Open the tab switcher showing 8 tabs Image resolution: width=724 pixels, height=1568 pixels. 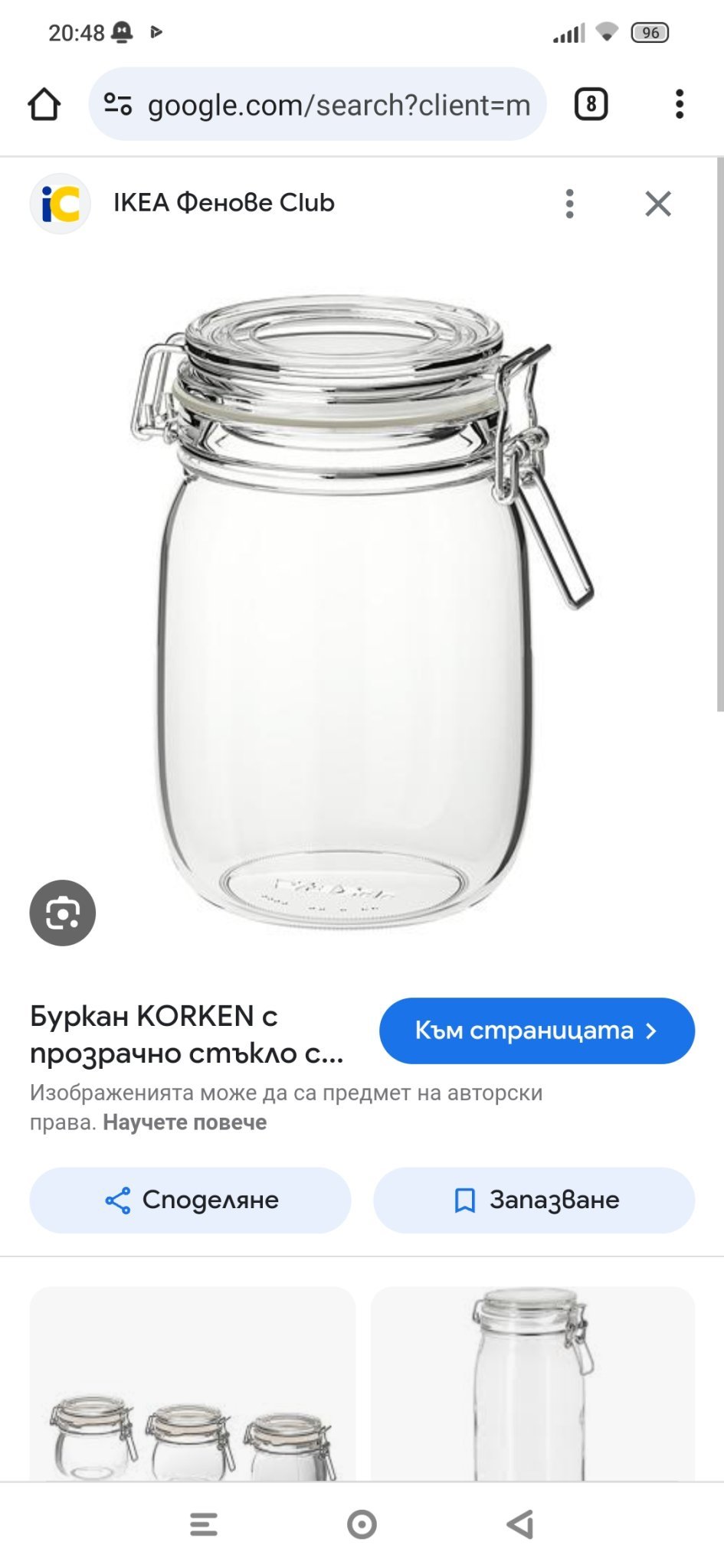[x=591, y=104]
